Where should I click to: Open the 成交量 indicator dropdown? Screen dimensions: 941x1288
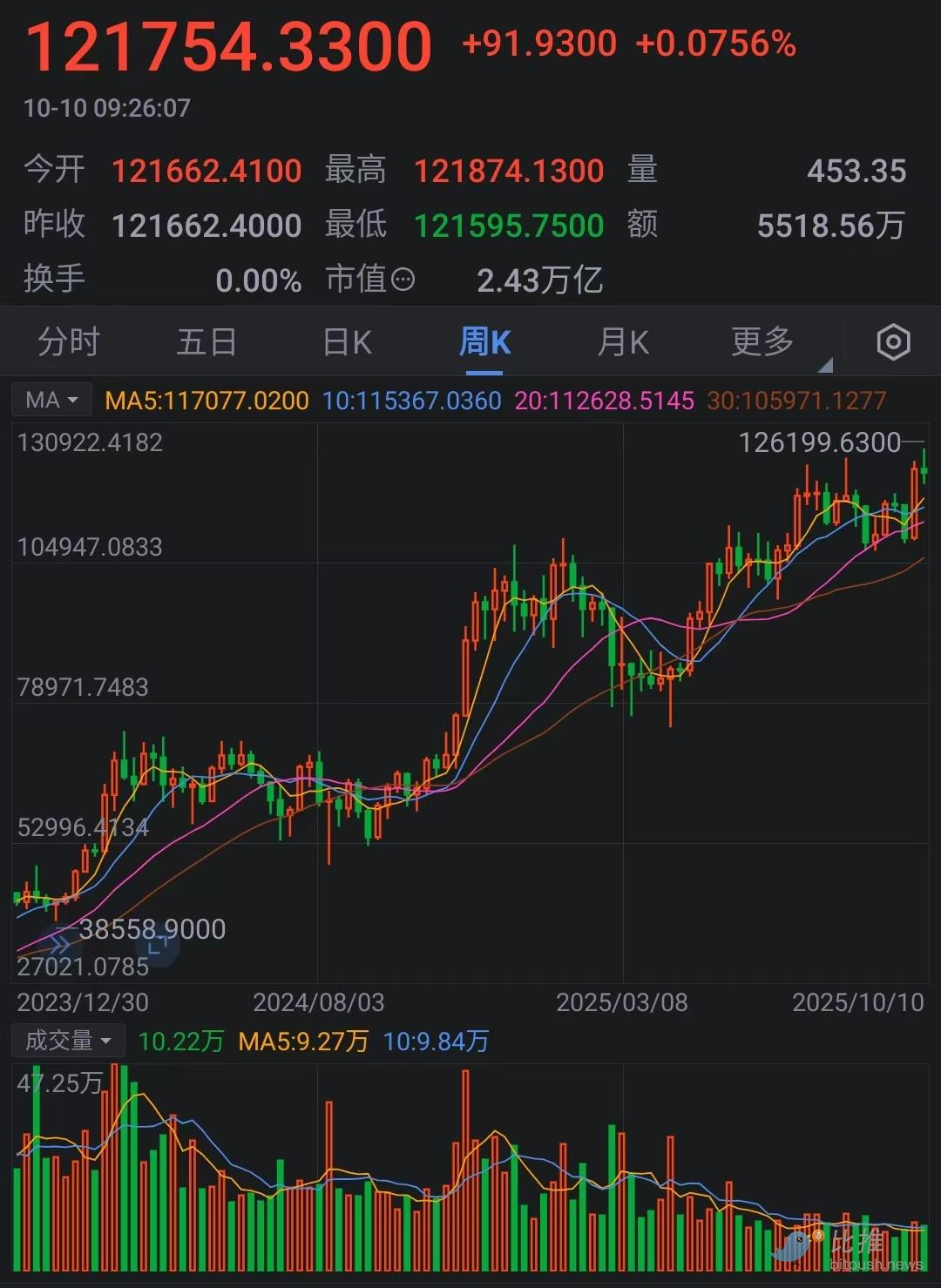69,1041
